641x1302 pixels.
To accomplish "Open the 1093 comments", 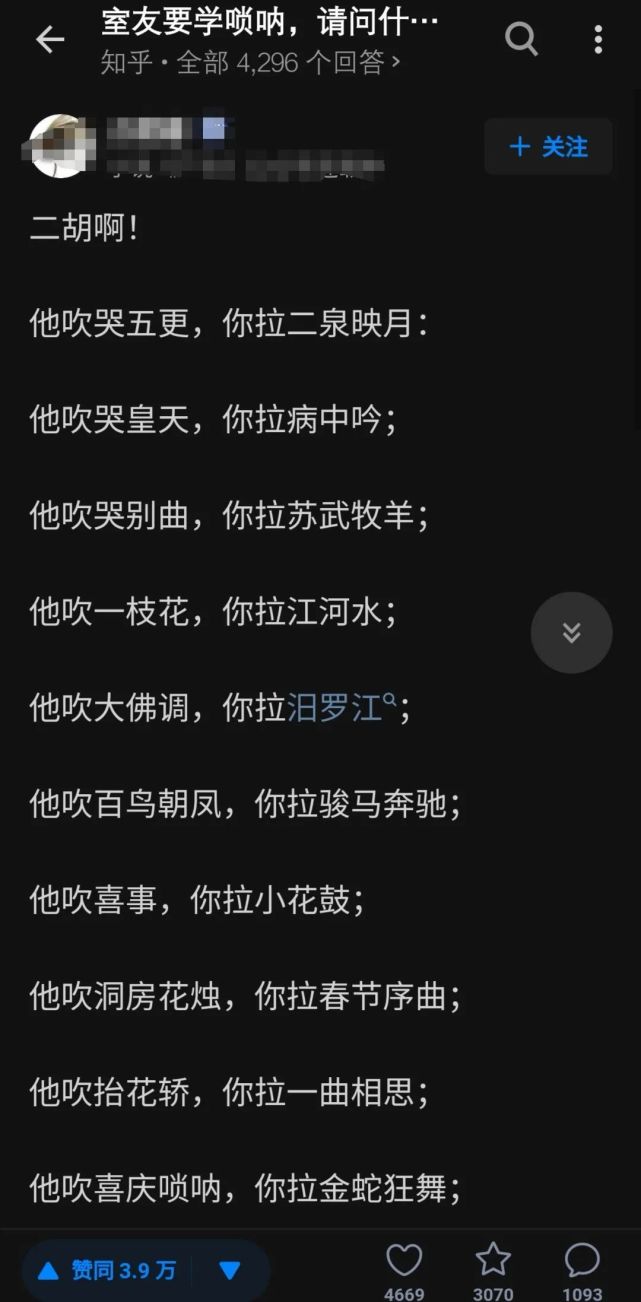I will click(582, 1262).
